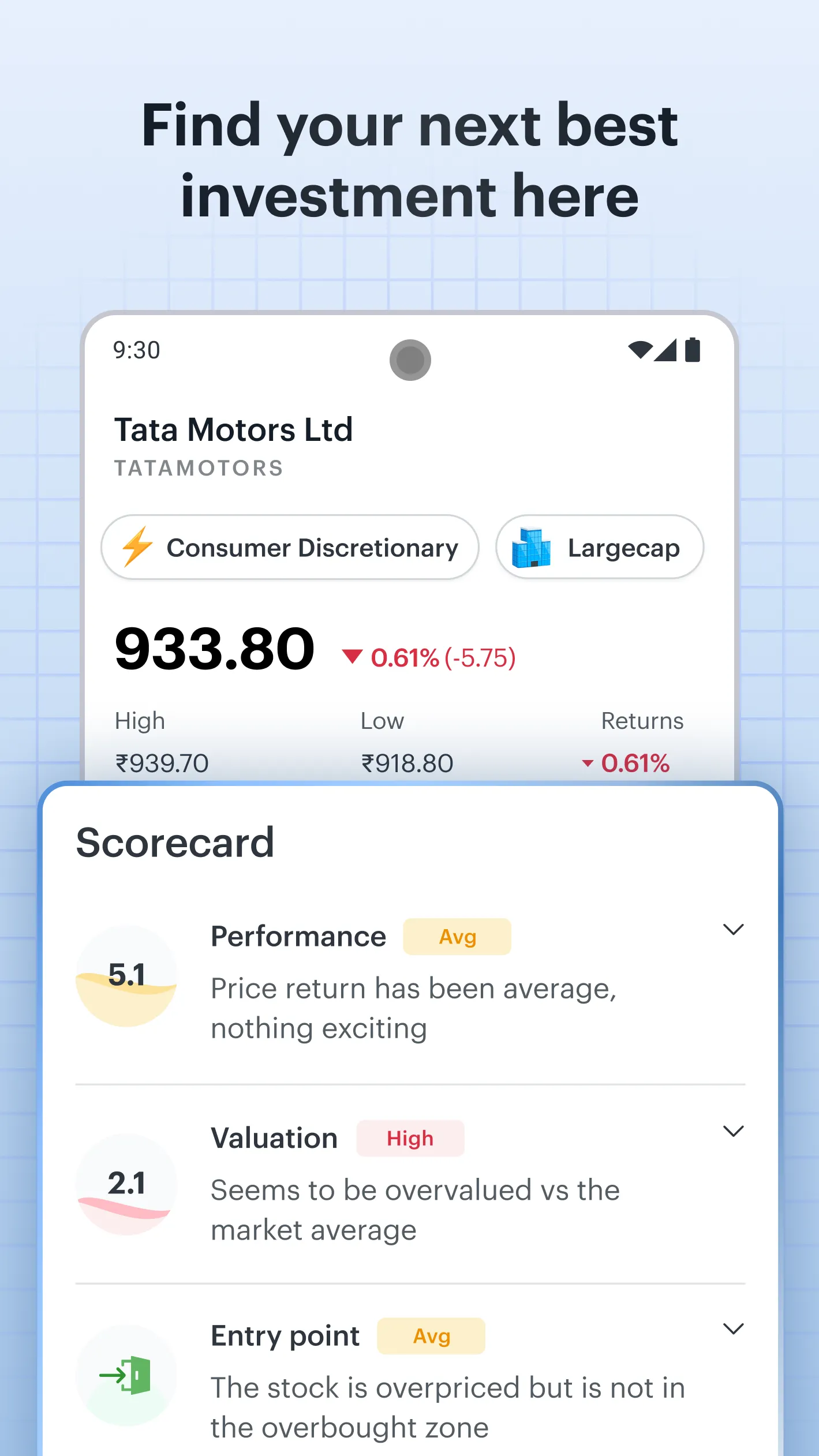The image size is (819, 1456).
Task: Expand the Valuation scorecard row
Action: pyautogui.click(x=733, y=1131)
